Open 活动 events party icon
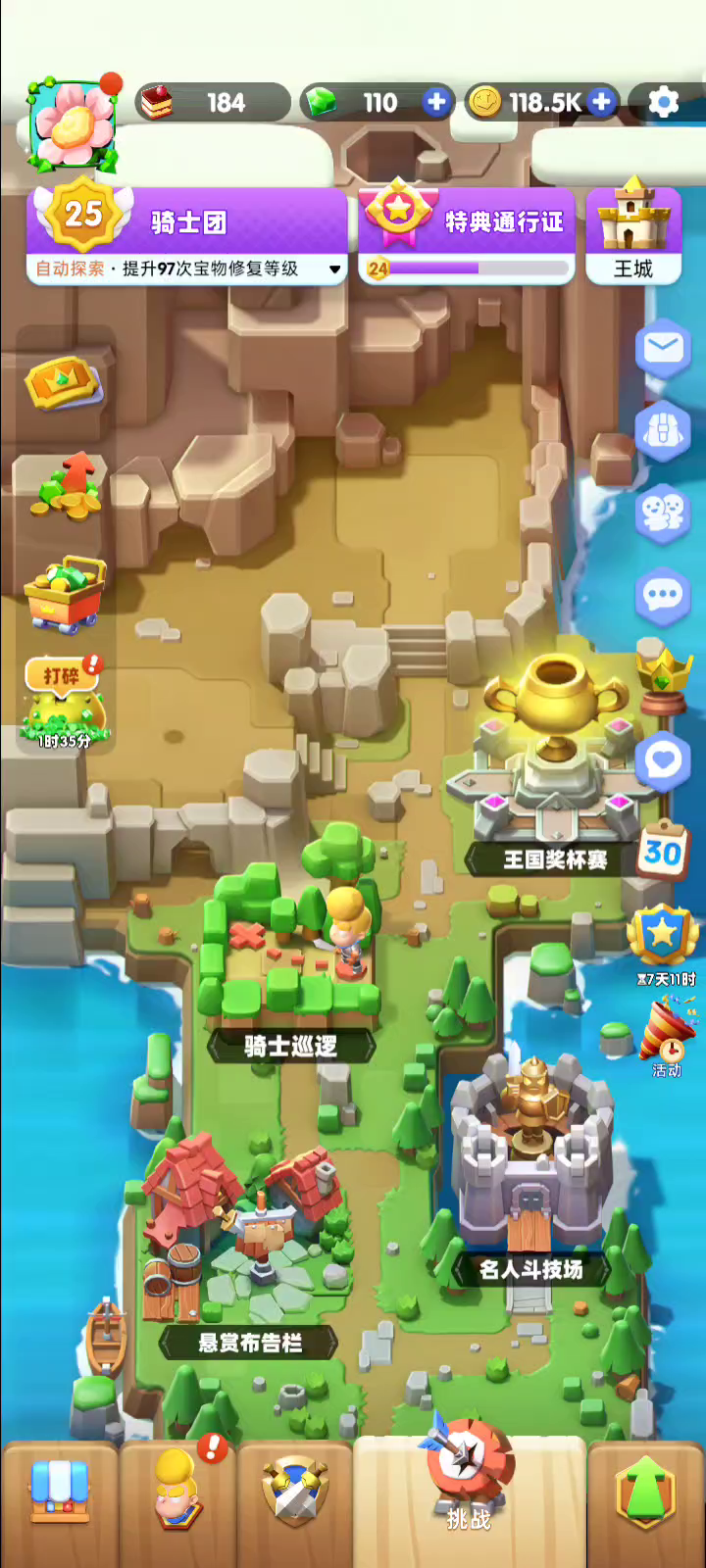The width and height of the screenshot is (706, 1568). point(668,1039)
